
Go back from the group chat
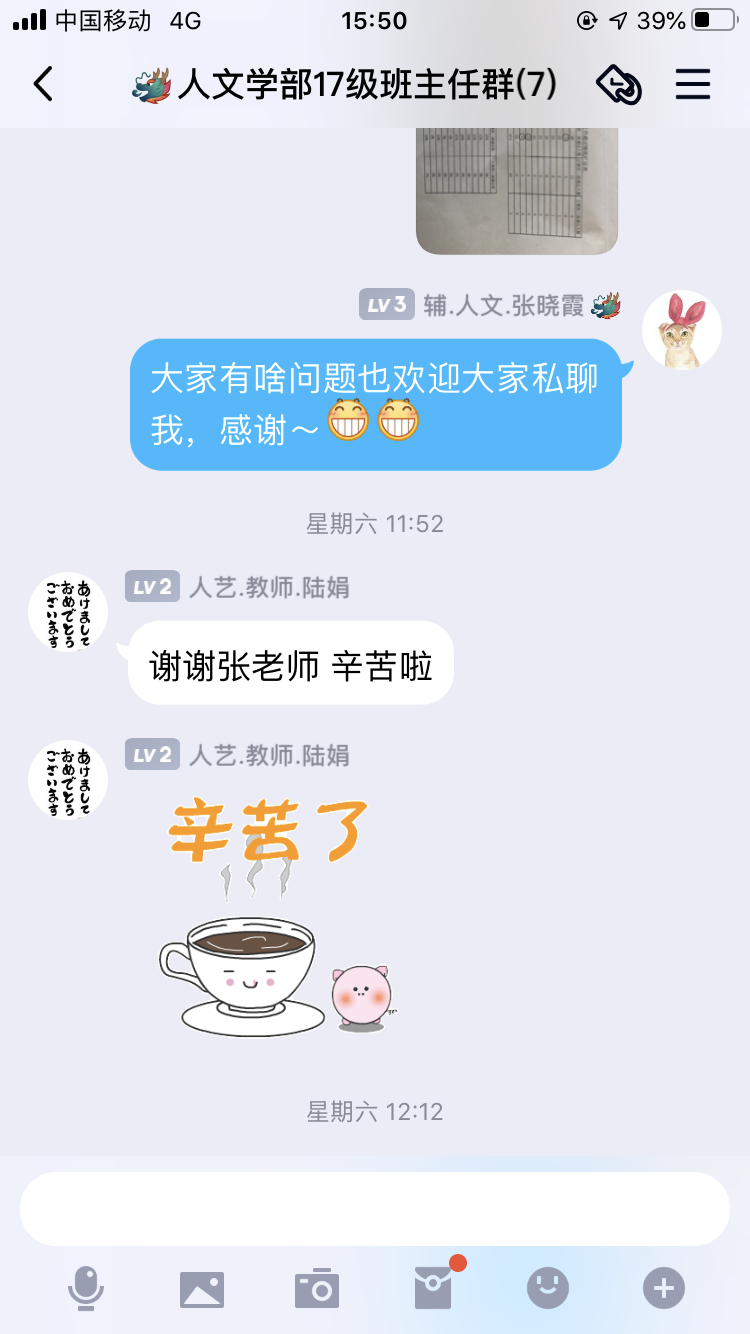pos(43,85)
